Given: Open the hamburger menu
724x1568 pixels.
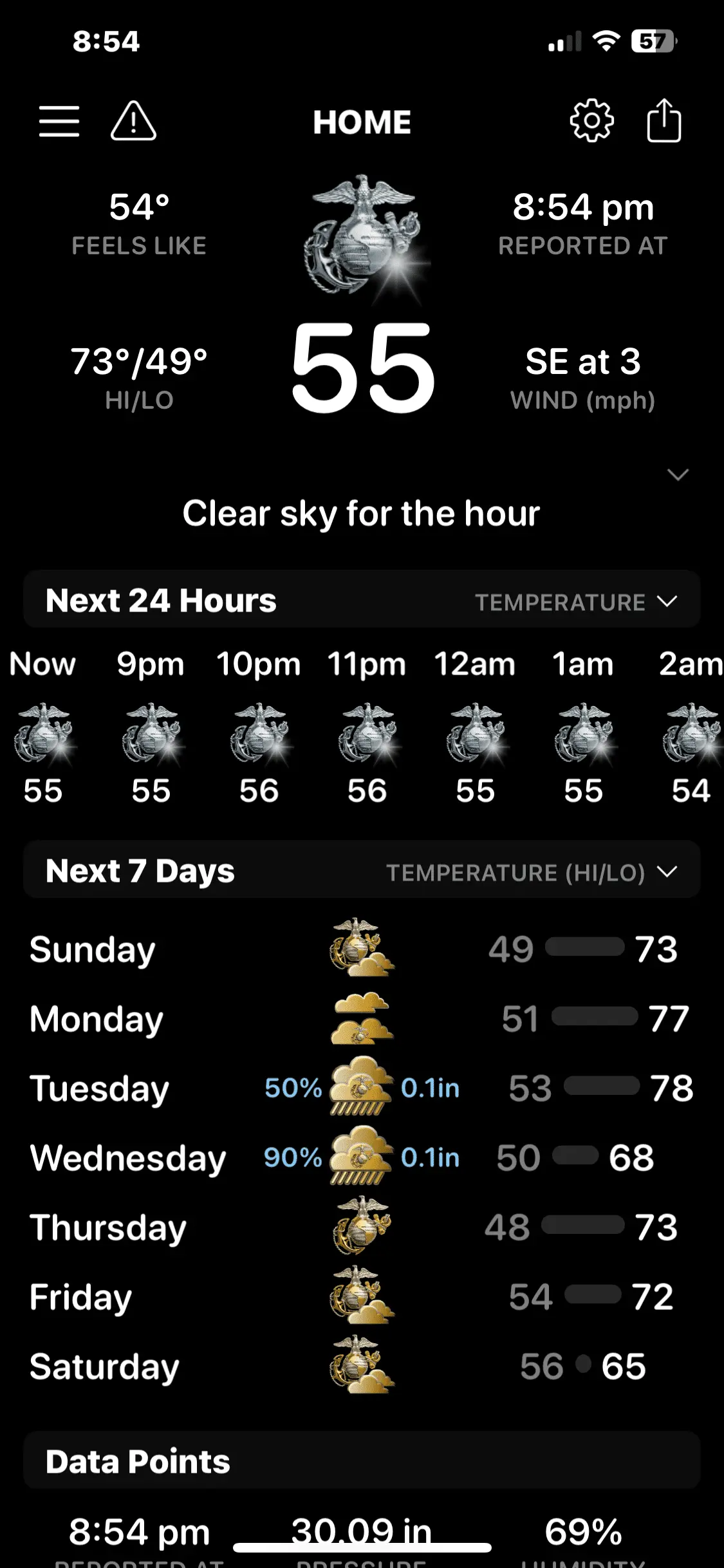Looking at the screenshot, I should [x=59, y=122].
